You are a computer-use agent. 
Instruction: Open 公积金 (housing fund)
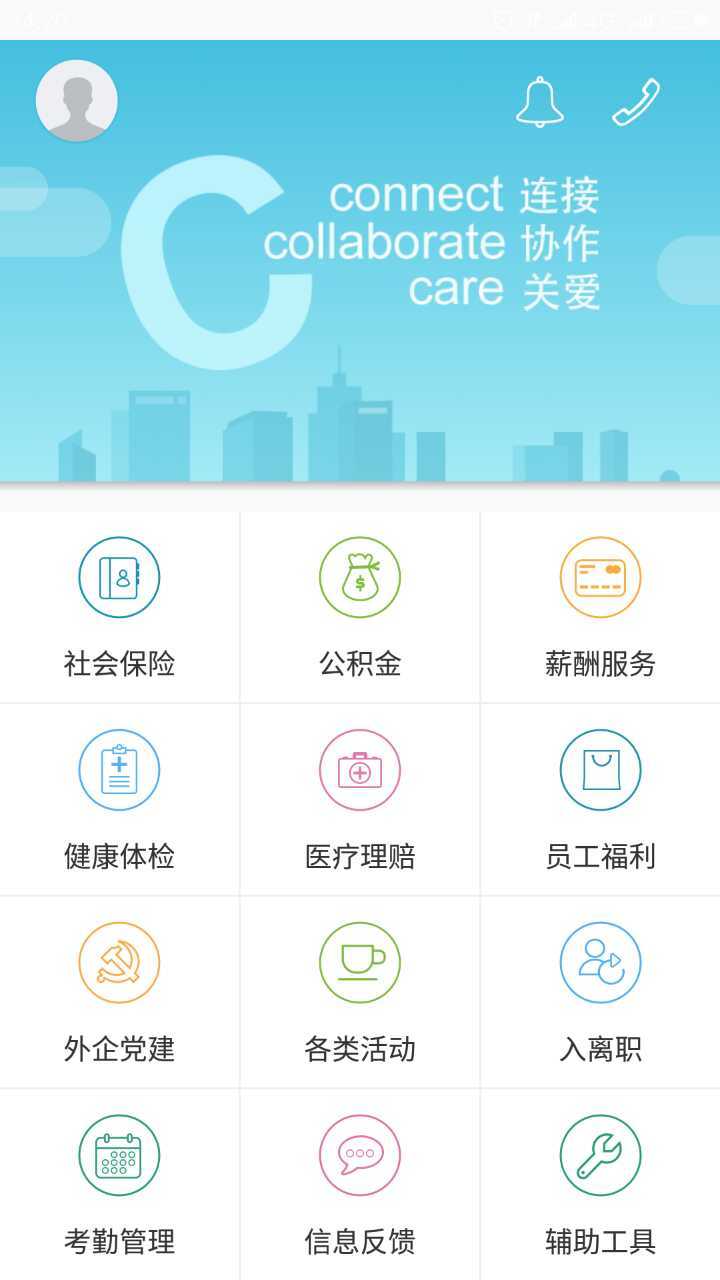360,606
